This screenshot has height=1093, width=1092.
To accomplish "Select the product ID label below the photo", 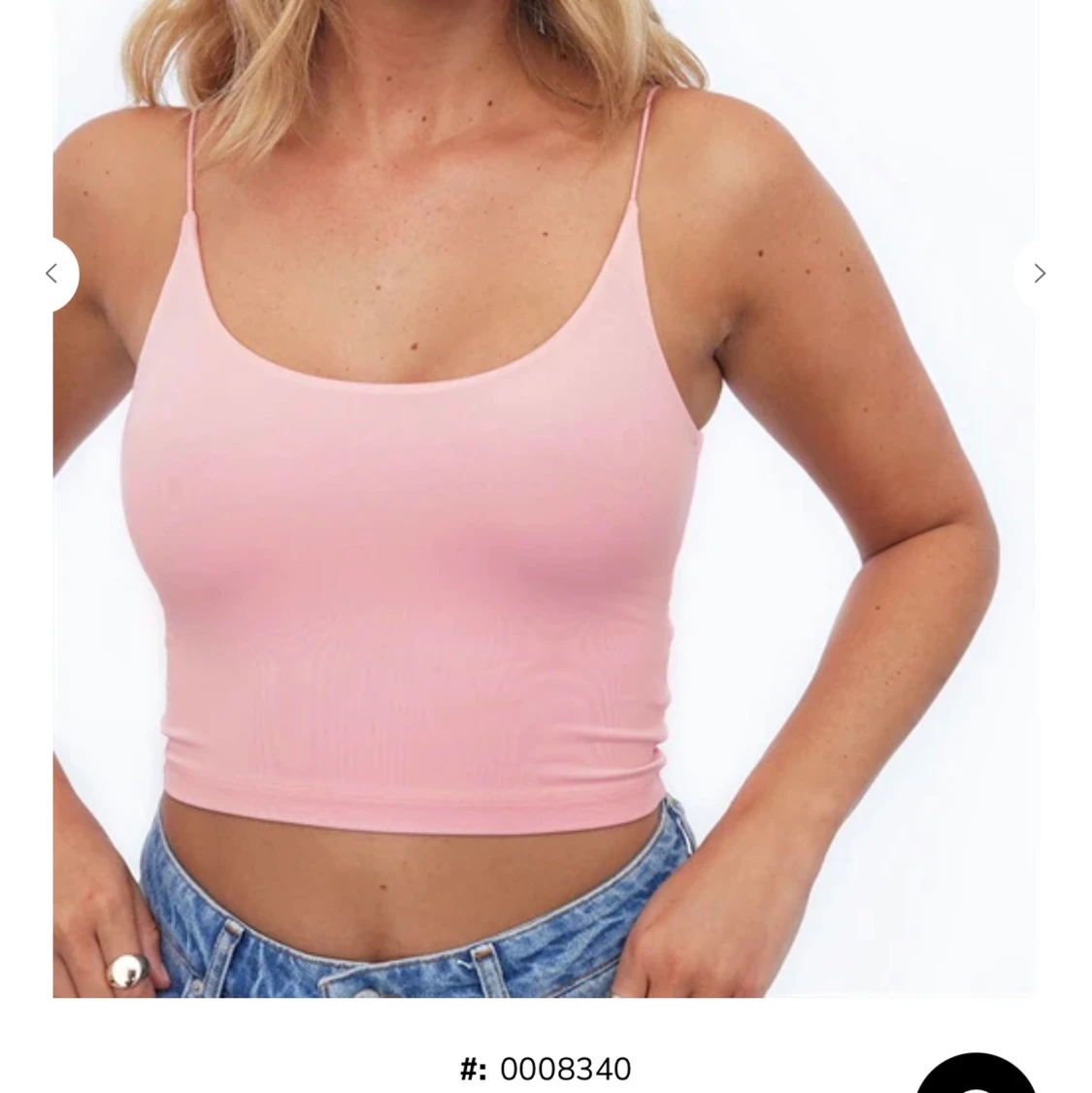I will (546, 1070).
